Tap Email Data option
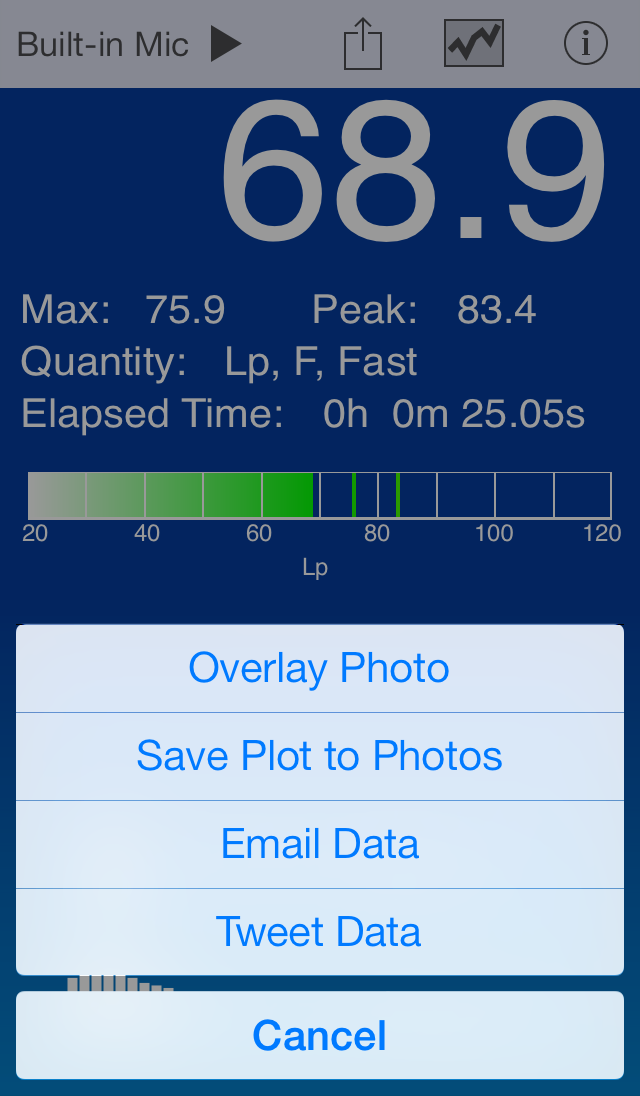The image size is (640, 1096). 320,844
